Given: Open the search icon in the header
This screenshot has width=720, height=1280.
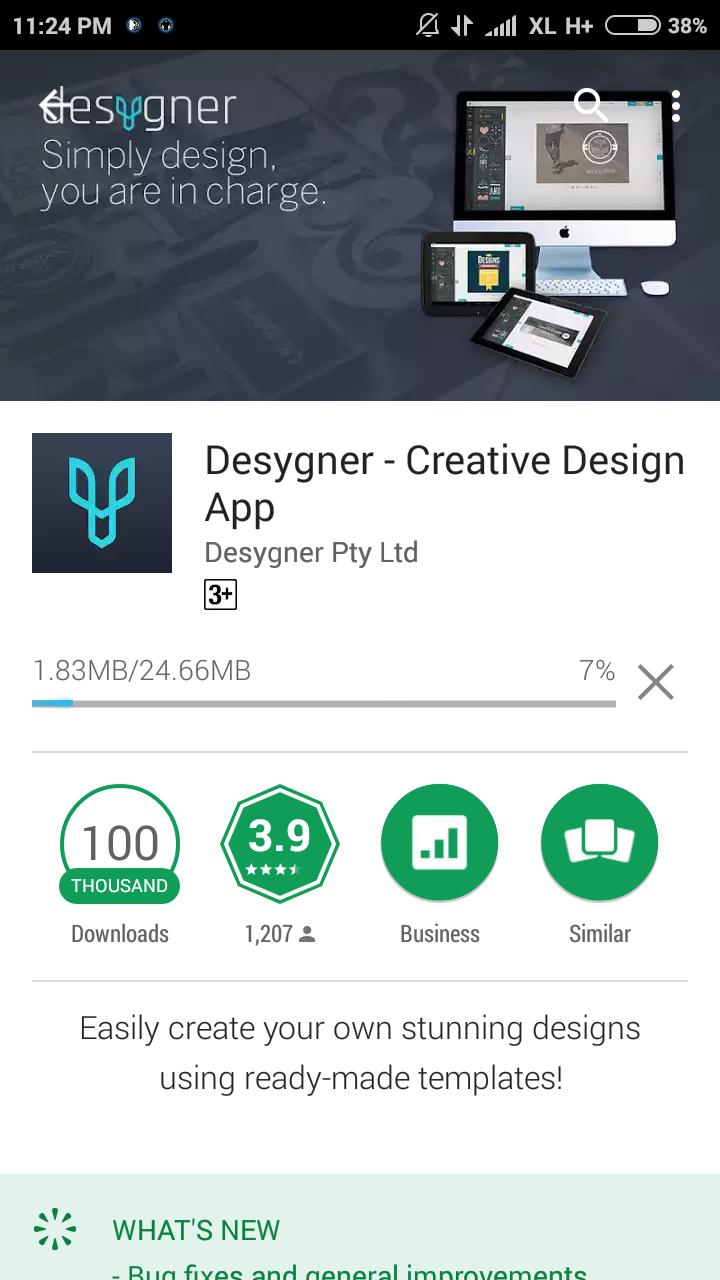Looking at the screenshot, I should [x=589, y=104].
